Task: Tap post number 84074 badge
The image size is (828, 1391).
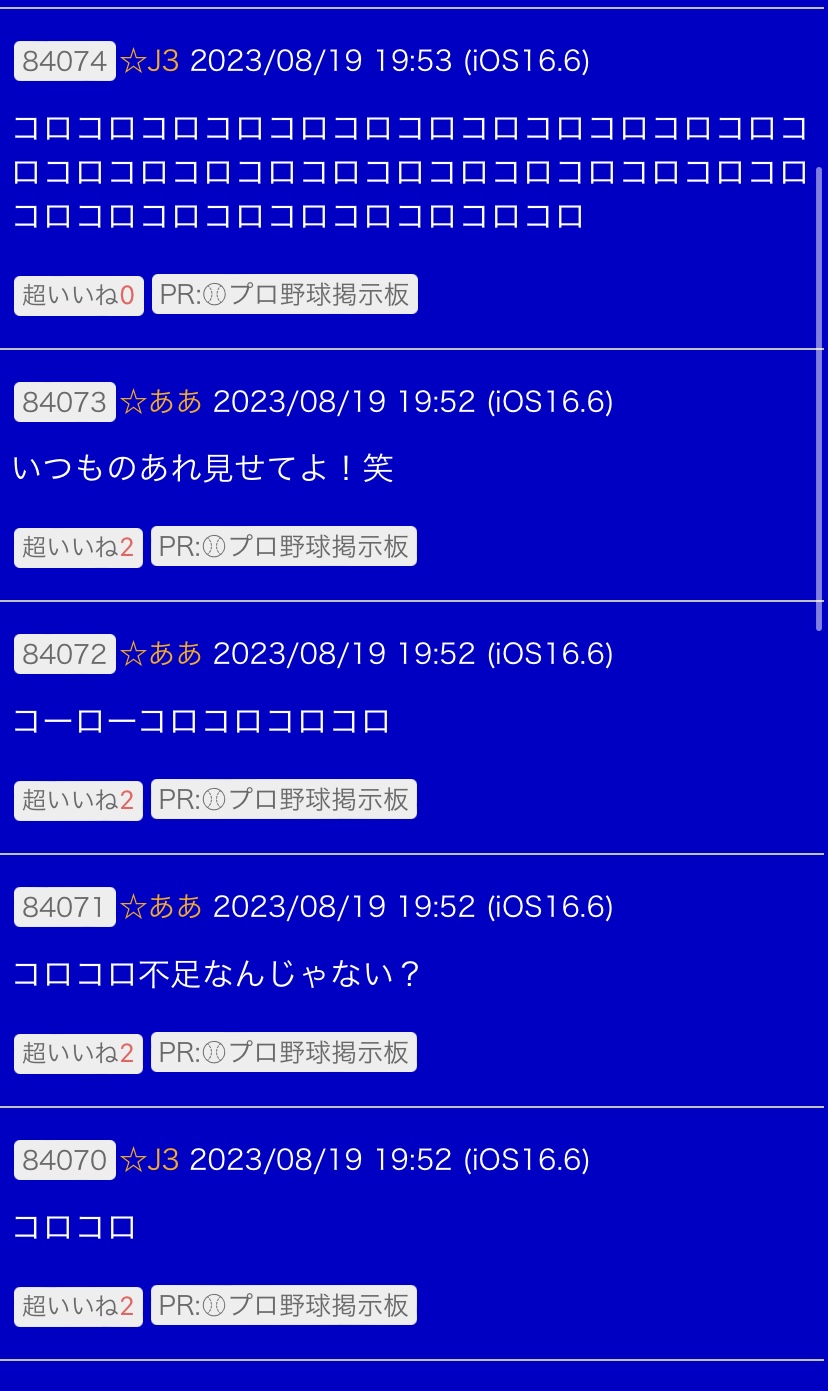Action: (64, 62)
